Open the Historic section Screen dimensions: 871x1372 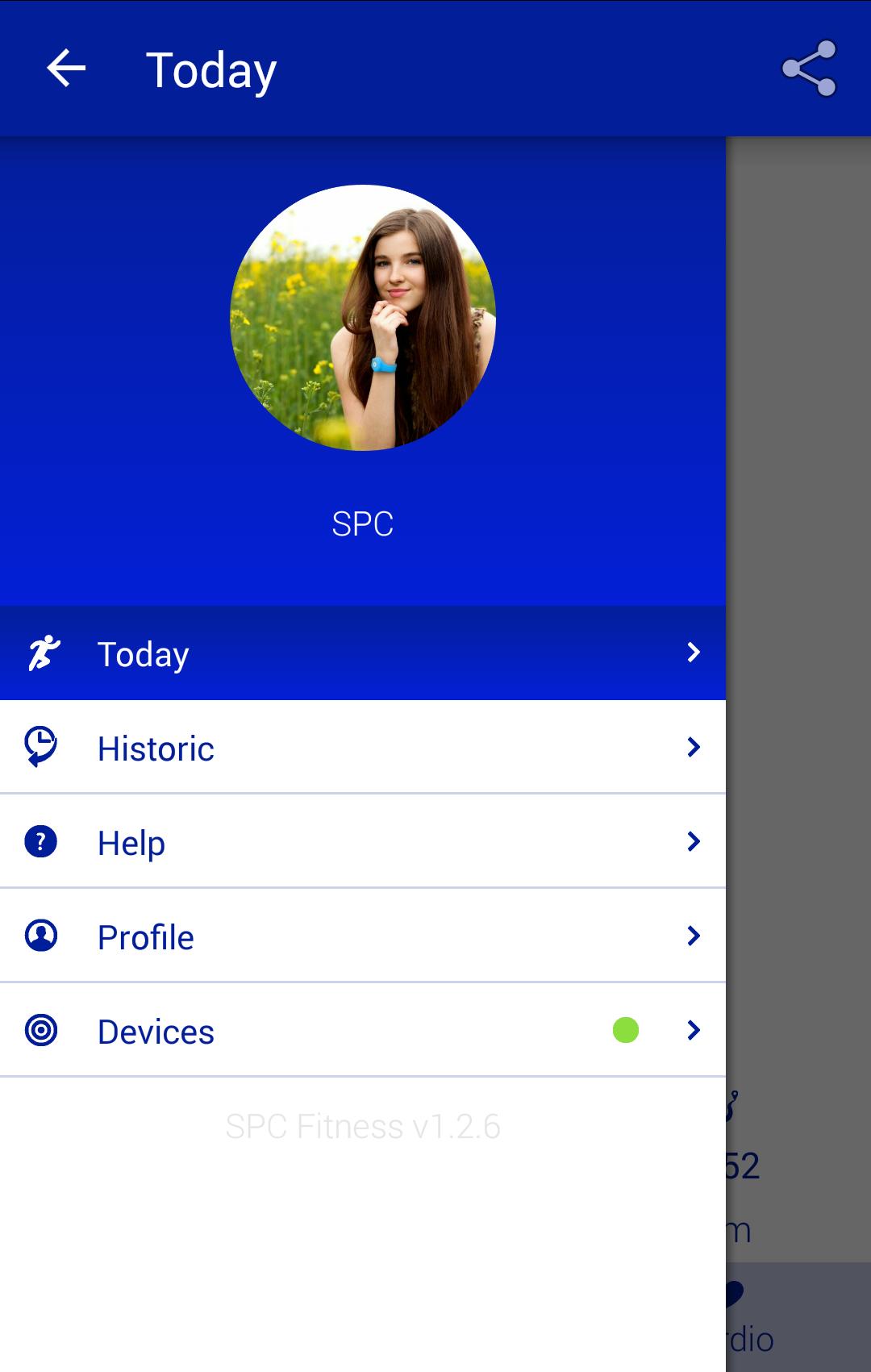click(x=362, y=748)
